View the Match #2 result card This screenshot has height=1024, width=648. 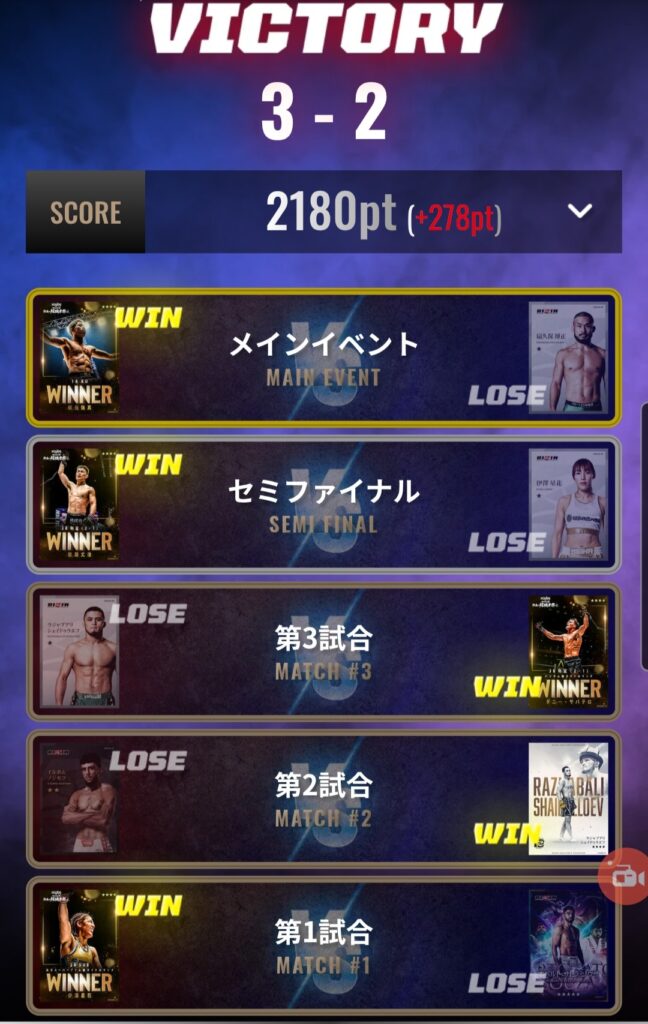tap(323, 799)
